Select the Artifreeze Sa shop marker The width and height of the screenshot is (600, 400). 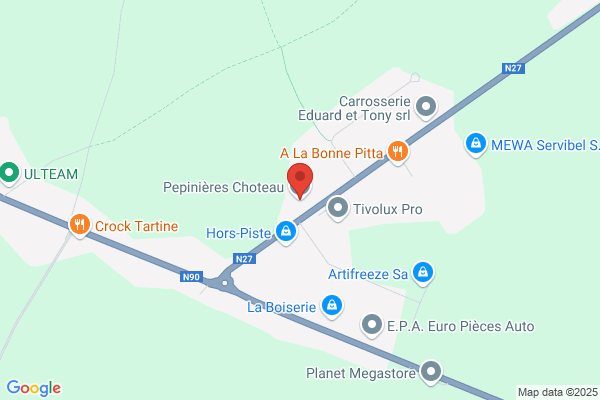(x=423, y=273)
